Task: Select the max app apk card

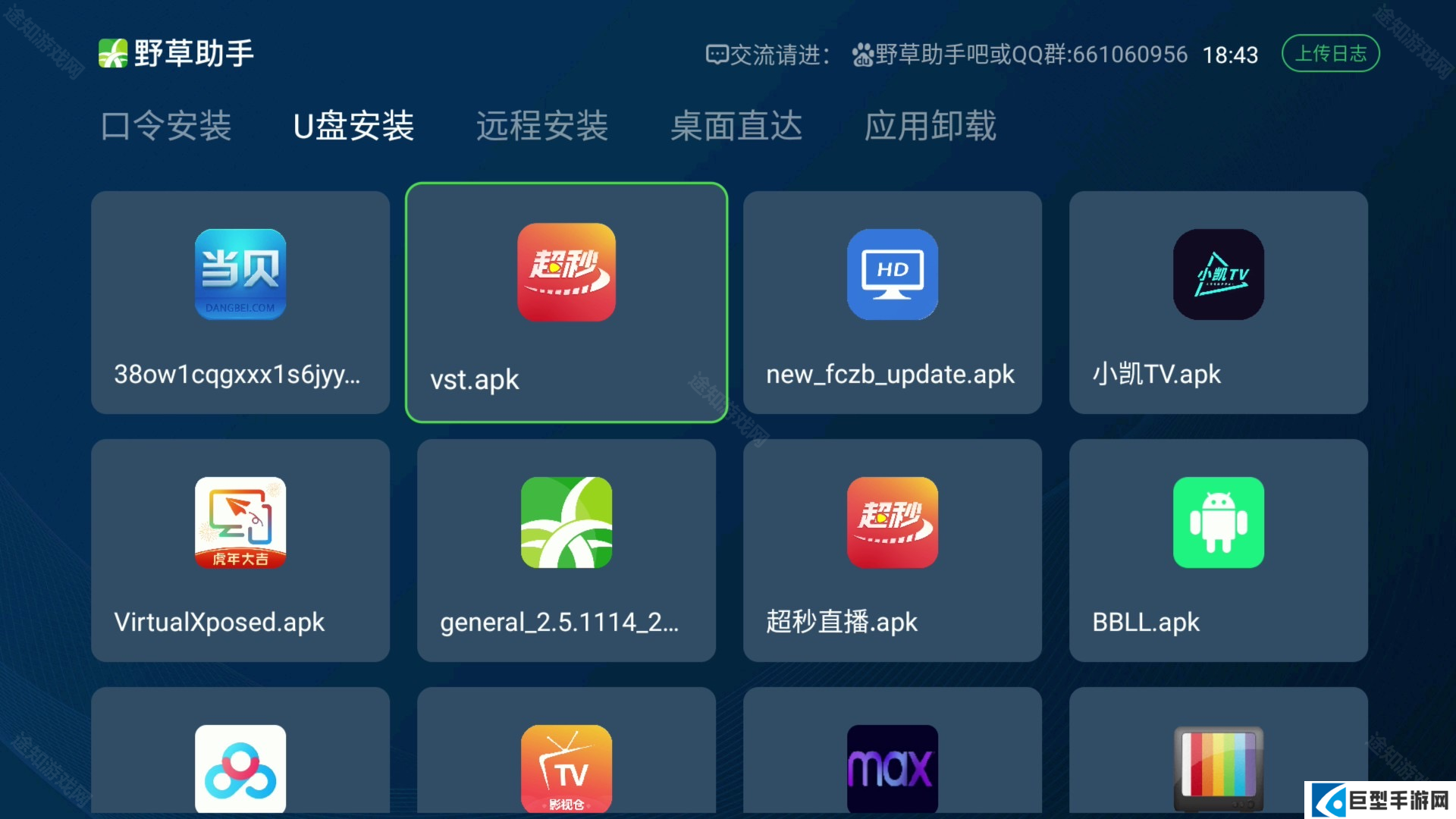Action: point(893,758)
